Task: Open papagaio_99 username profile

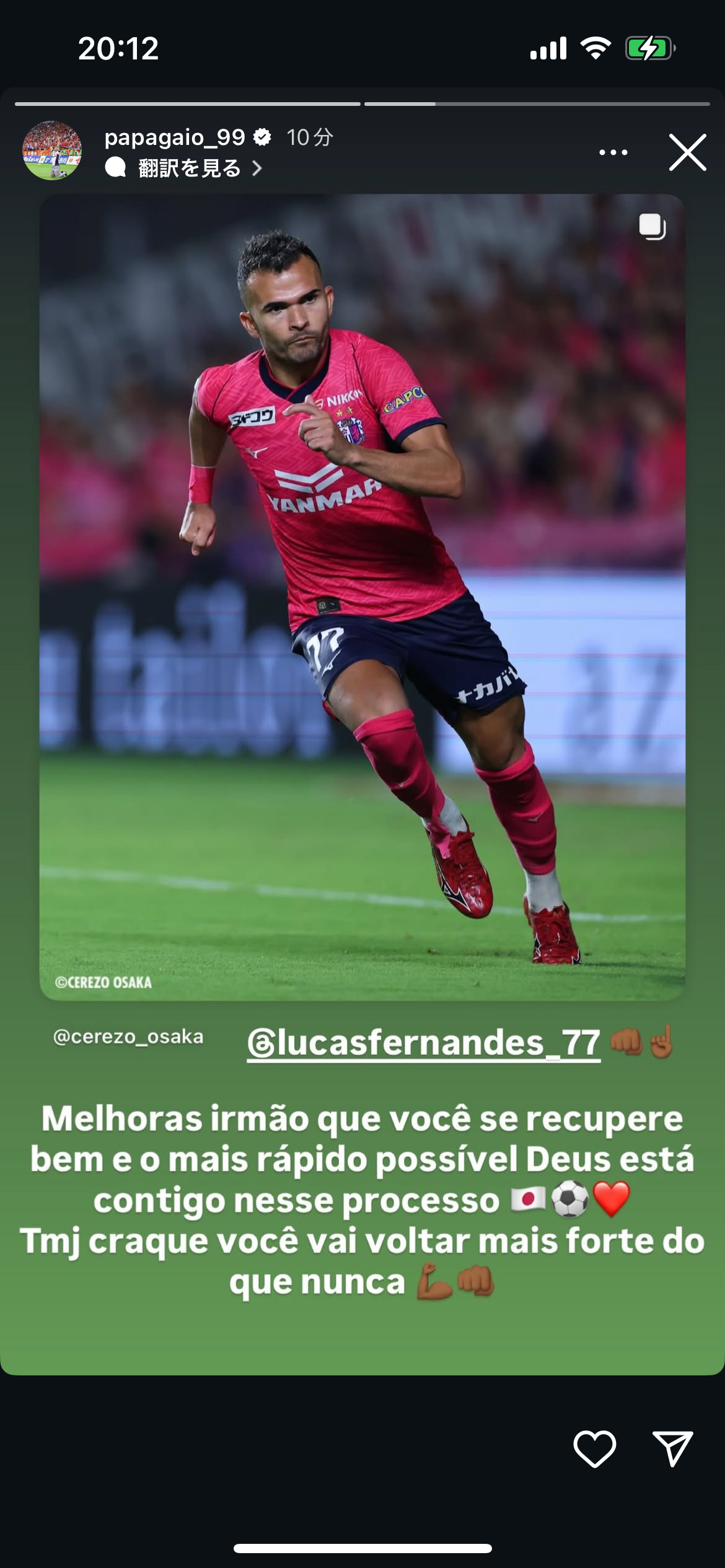Action: [x=175, y=137]
